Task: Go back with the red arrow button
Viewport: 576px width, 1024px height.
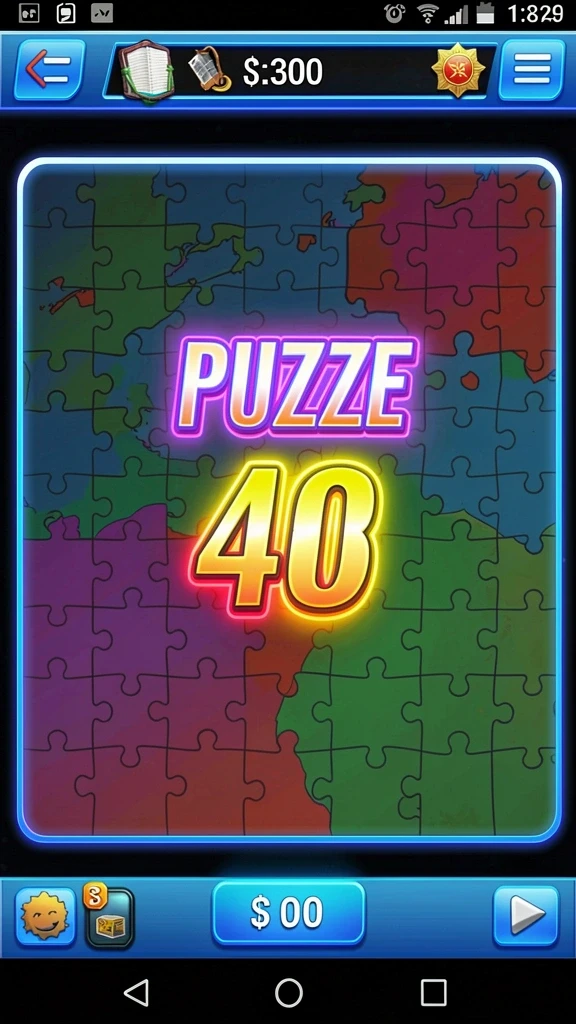Action: click(x=50, y=70)
